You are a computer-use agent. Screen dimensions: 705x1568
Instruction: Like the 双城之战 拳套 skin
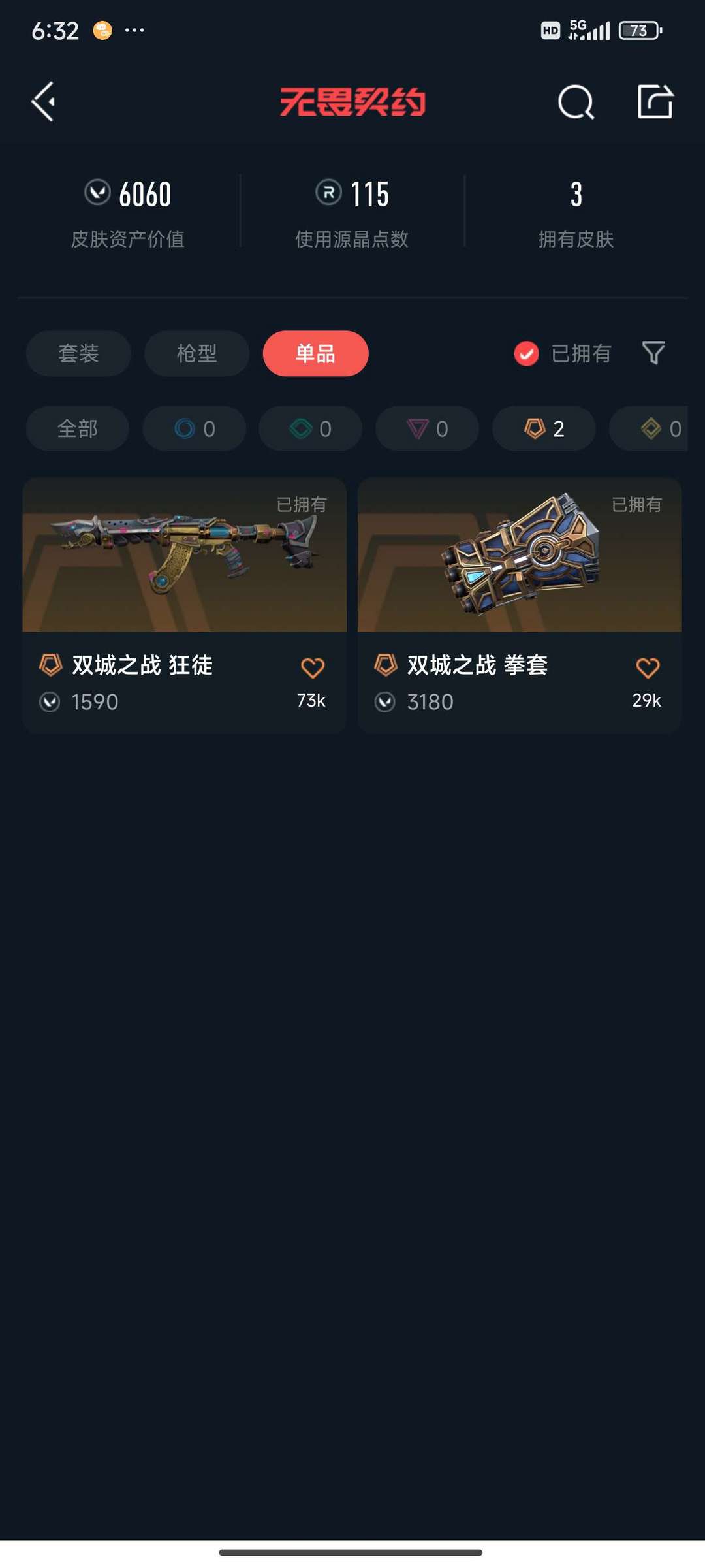pyautogui.click(x=648, y=668)
